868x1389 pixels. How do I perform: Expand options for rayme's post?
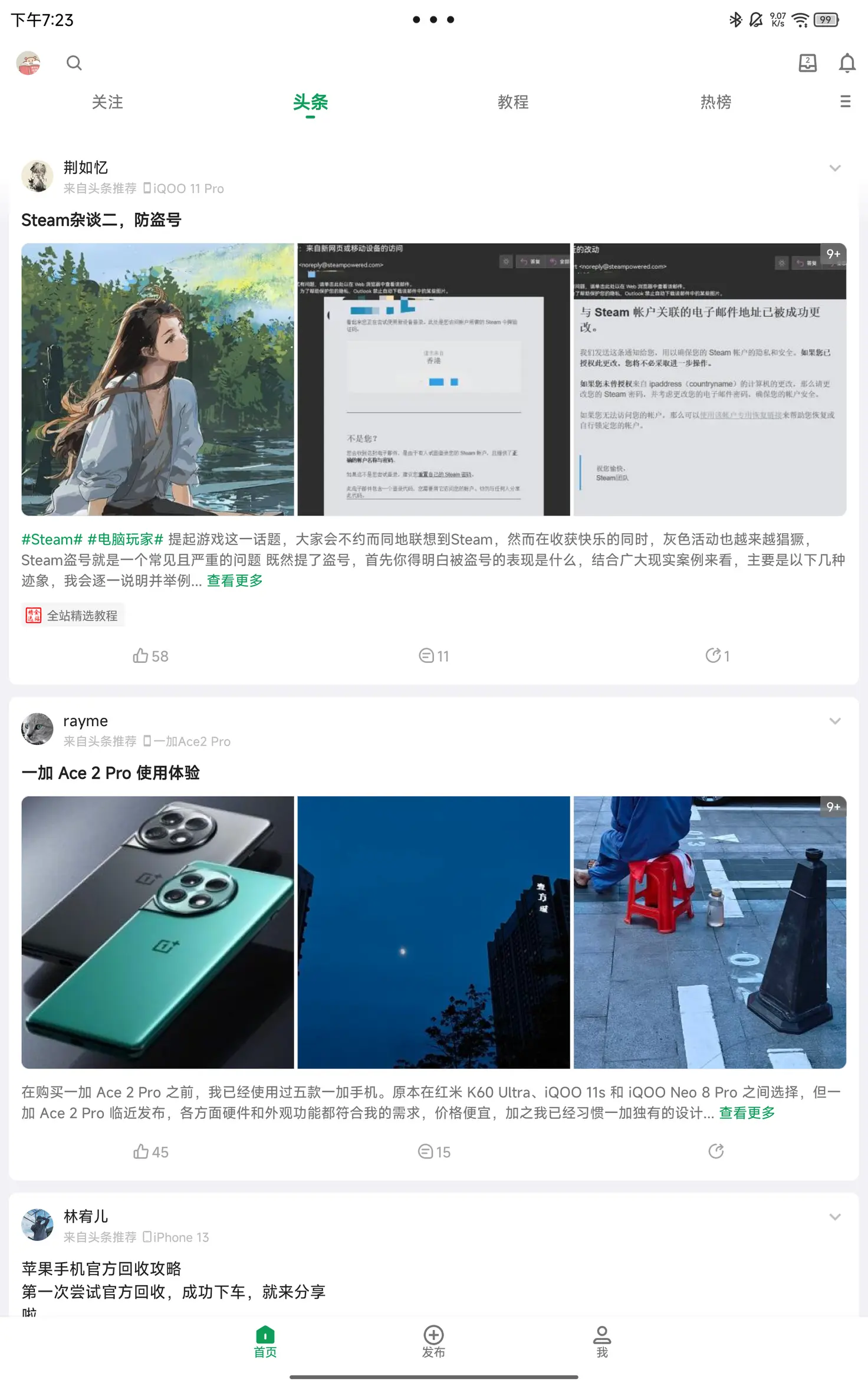834,721
